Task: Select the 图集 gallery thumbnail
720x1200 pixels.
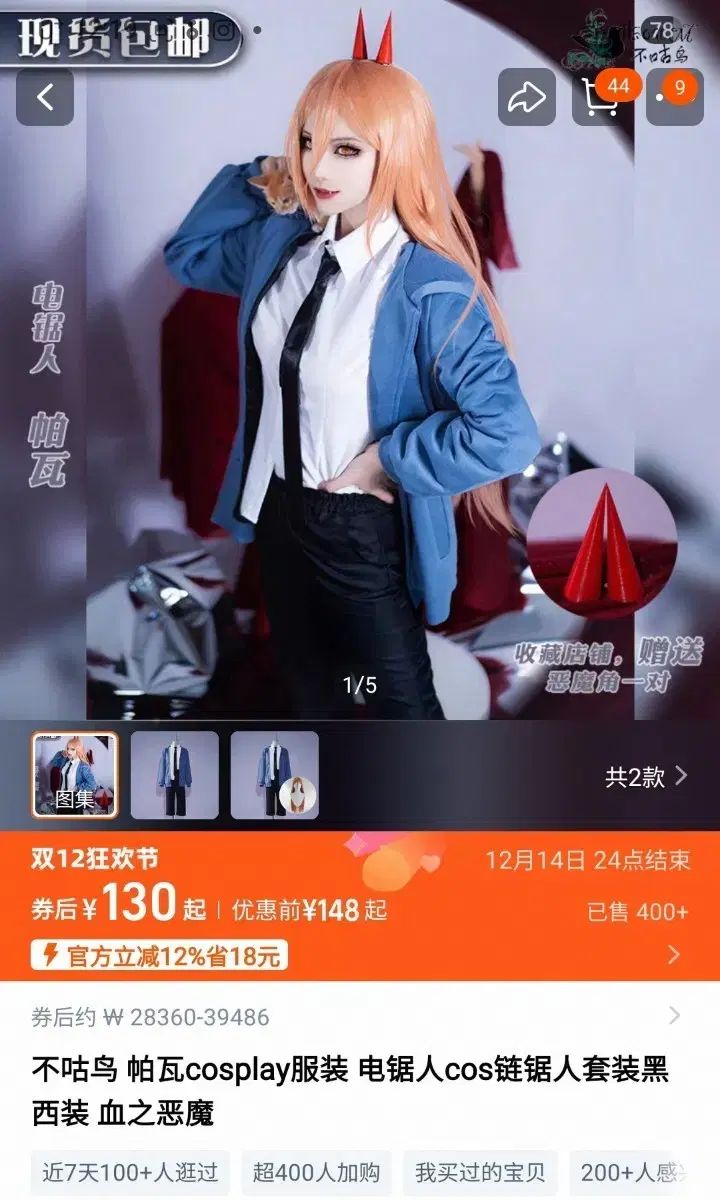Action: (75, 775)
